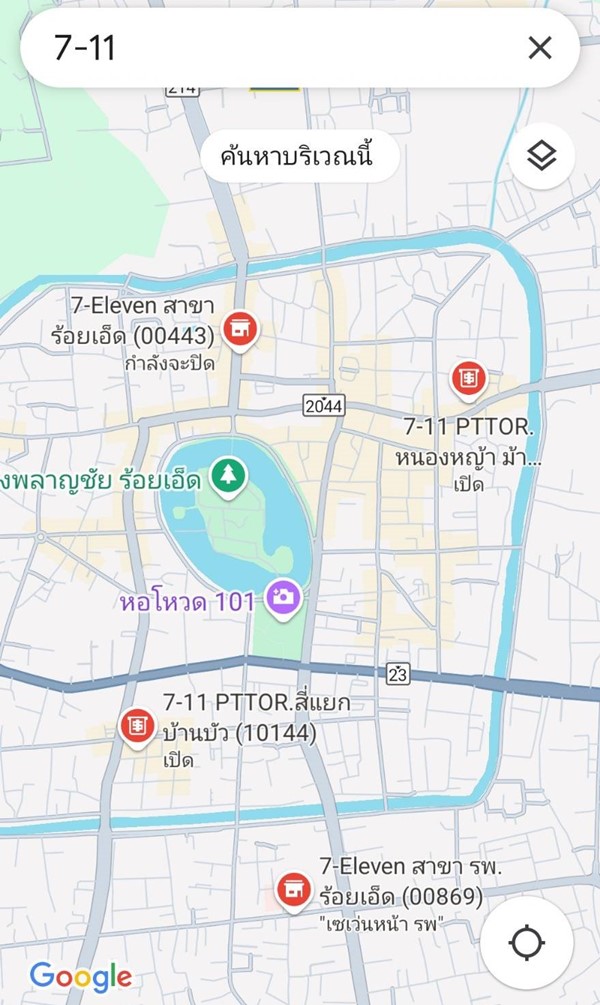Tap the ค้นหาบริเวณนี้ button
Screen dimensions: 600x1005
coord(300,156)
